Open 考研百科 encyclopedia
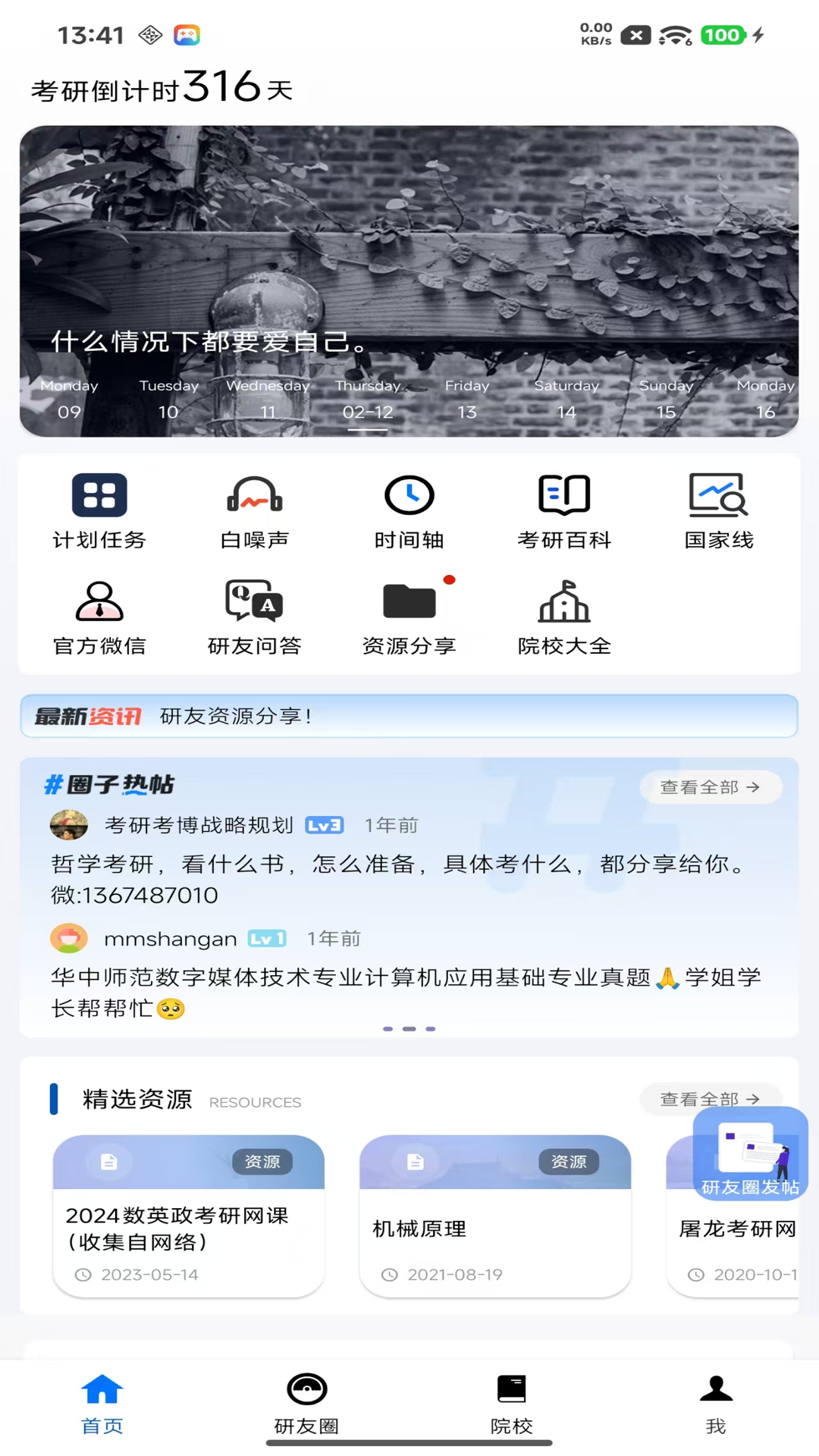This screenshot has height=1456, width=819. pos(564,511)
